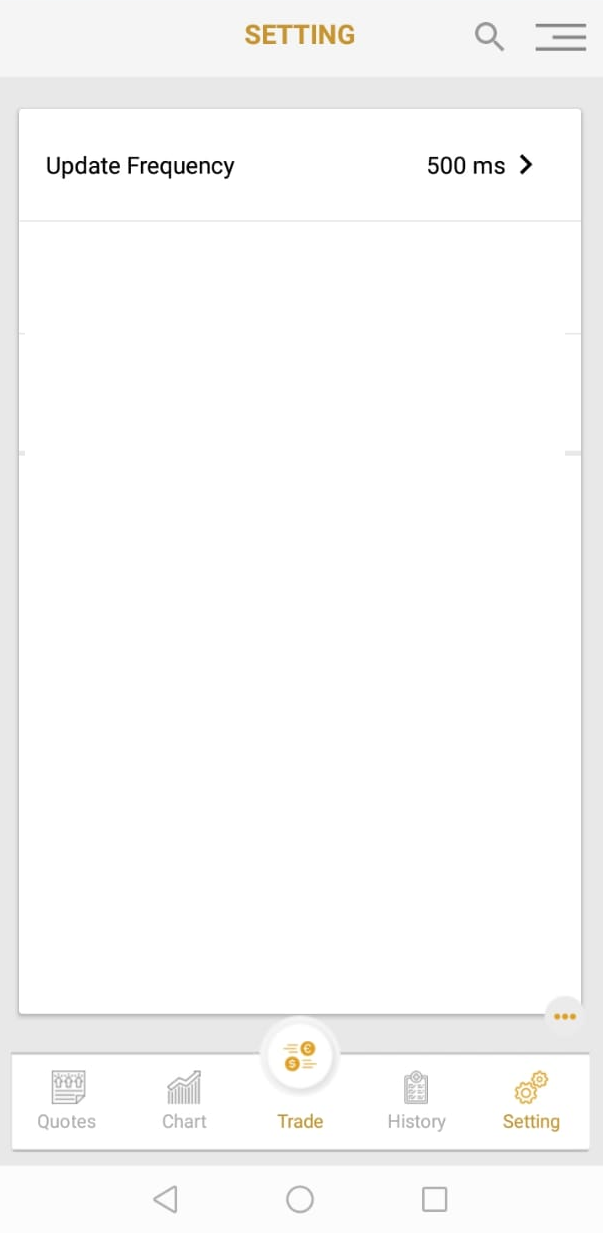Open Update Frequency setting
The image size is (603, 1233).
coord(300,166)
